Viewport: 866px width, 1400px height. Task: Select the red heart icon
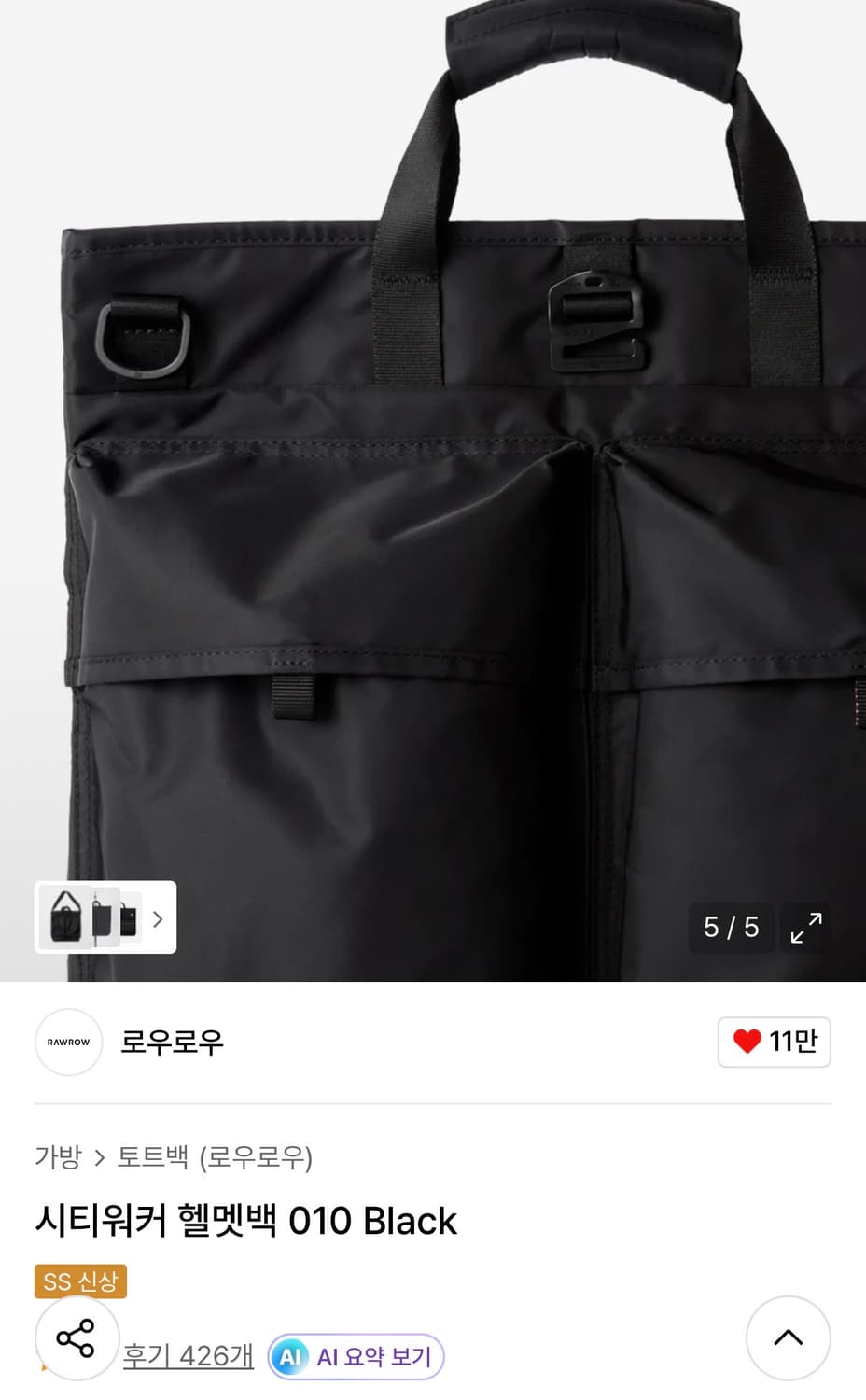coord(747,1043)
